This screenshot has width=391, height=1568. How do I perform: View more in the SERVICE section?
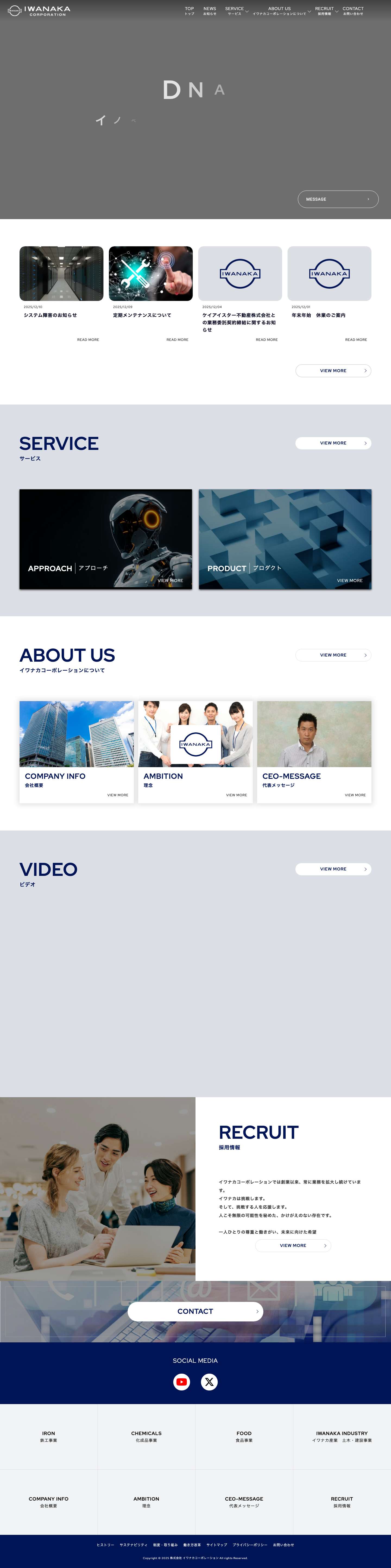pos(333,443)
